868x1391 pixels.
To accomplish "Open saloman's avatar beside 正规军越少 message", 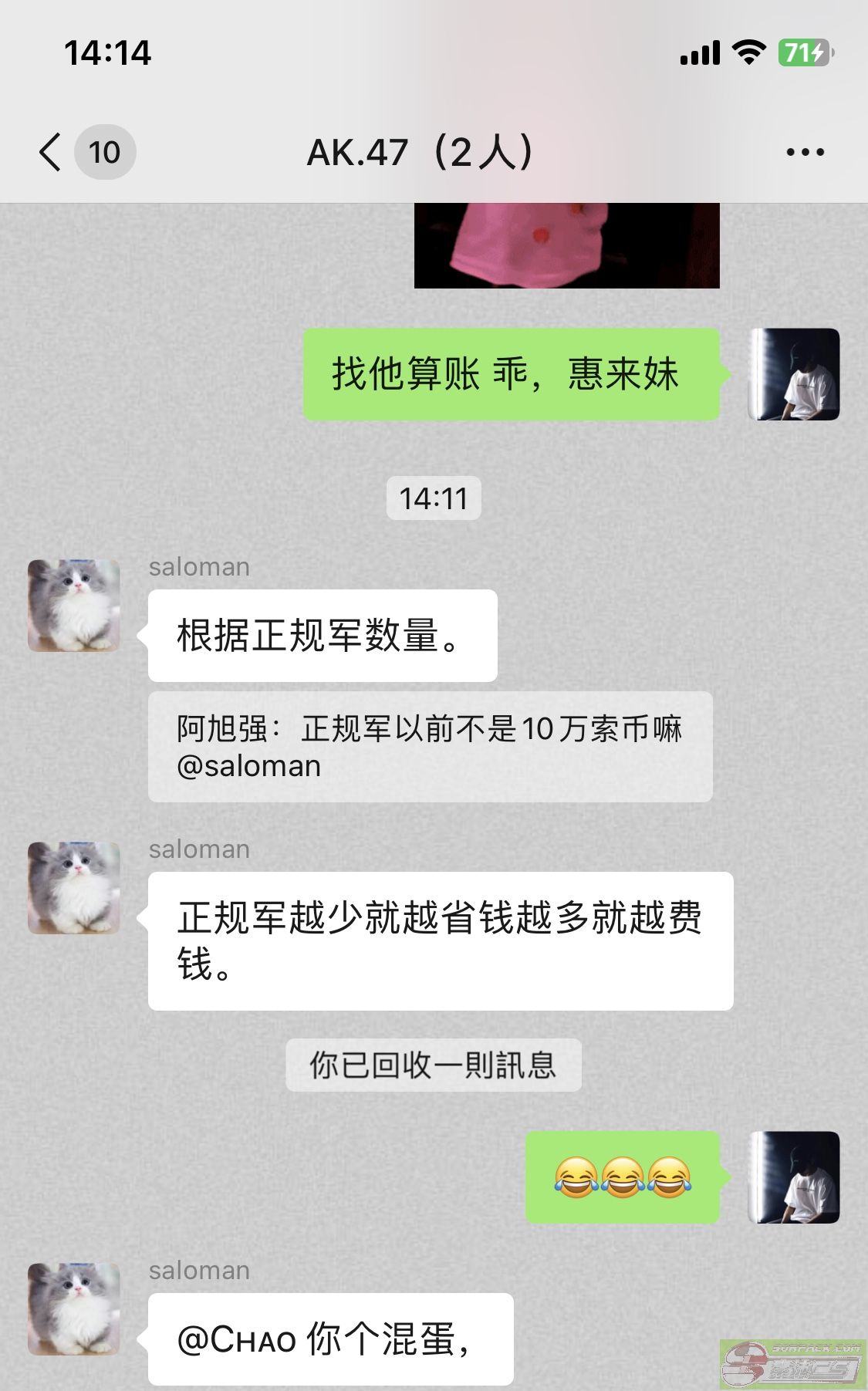I will click(x=74, y=888).
